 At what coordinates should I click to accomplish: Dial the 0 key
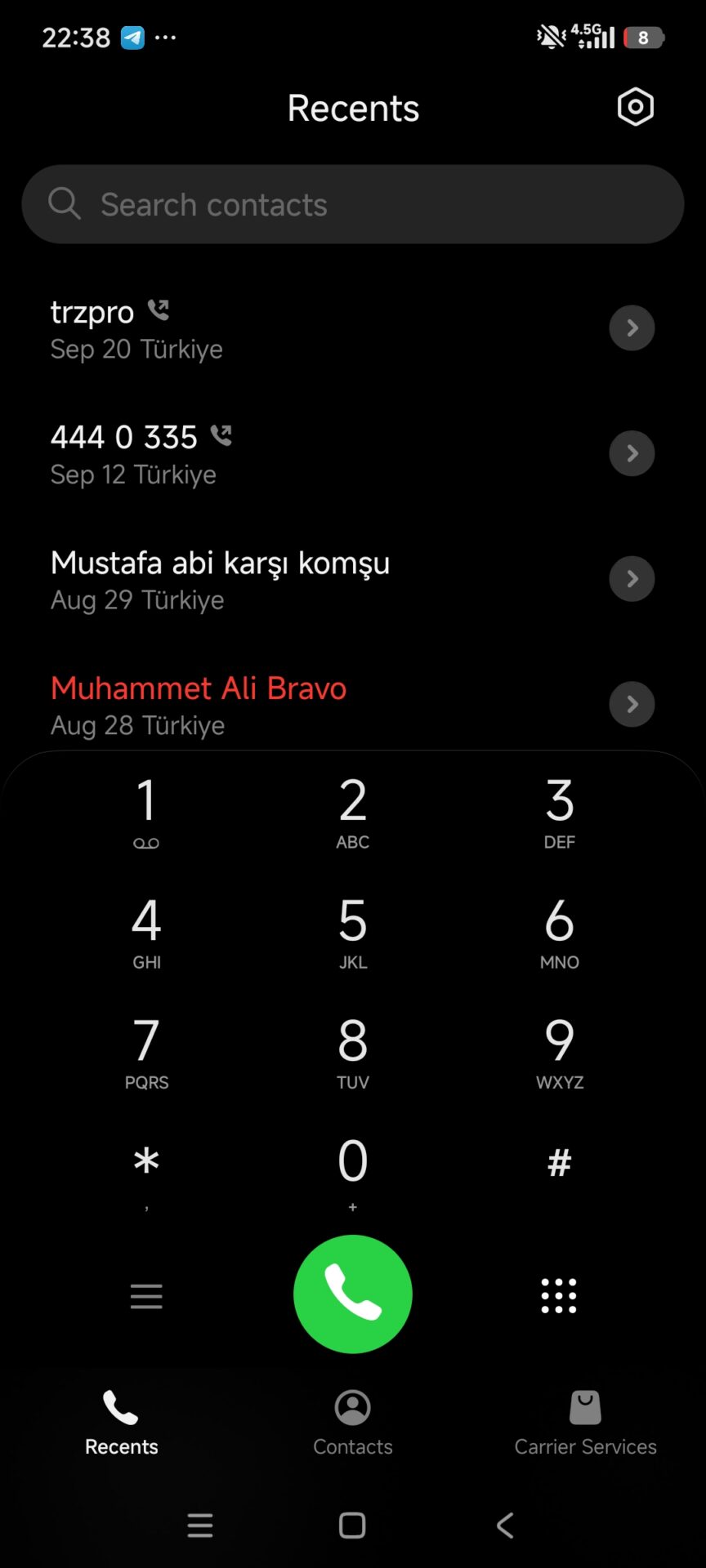pos(353,1169)
